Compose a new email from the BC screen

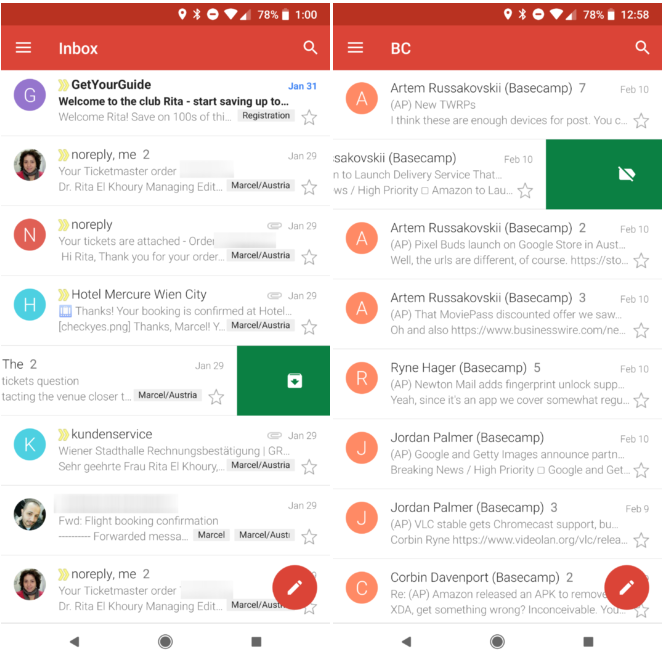coord(626,588)
